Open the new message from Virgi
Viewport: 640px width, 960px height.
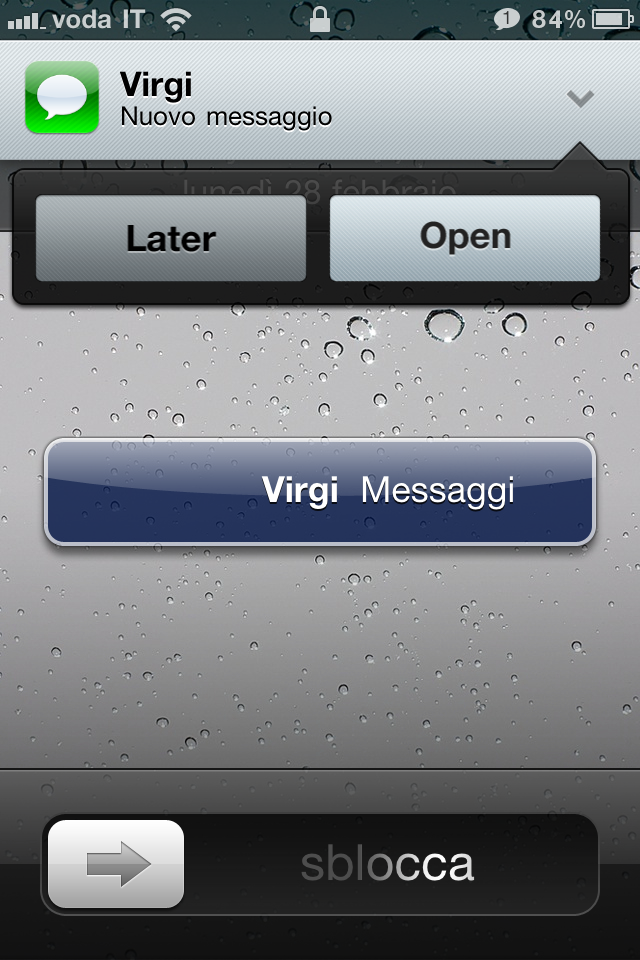(465, 237)
